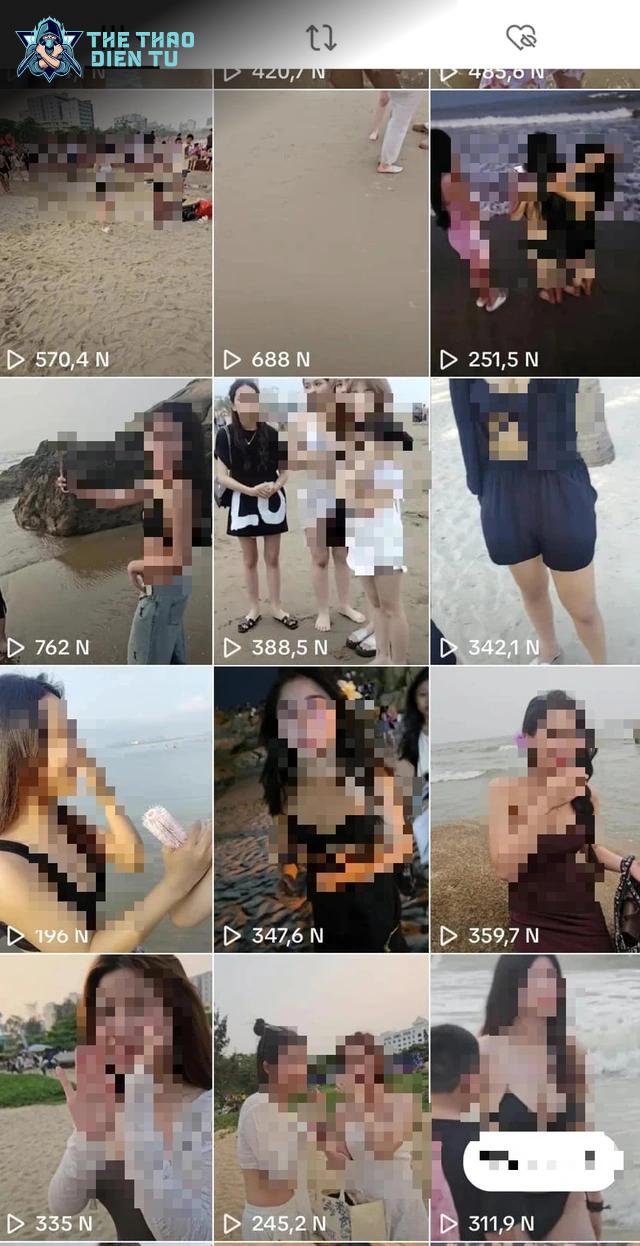The image size is (640, 1246).
Task: Open the video with 245,2 N views
Action: [x=321, y=1096]
